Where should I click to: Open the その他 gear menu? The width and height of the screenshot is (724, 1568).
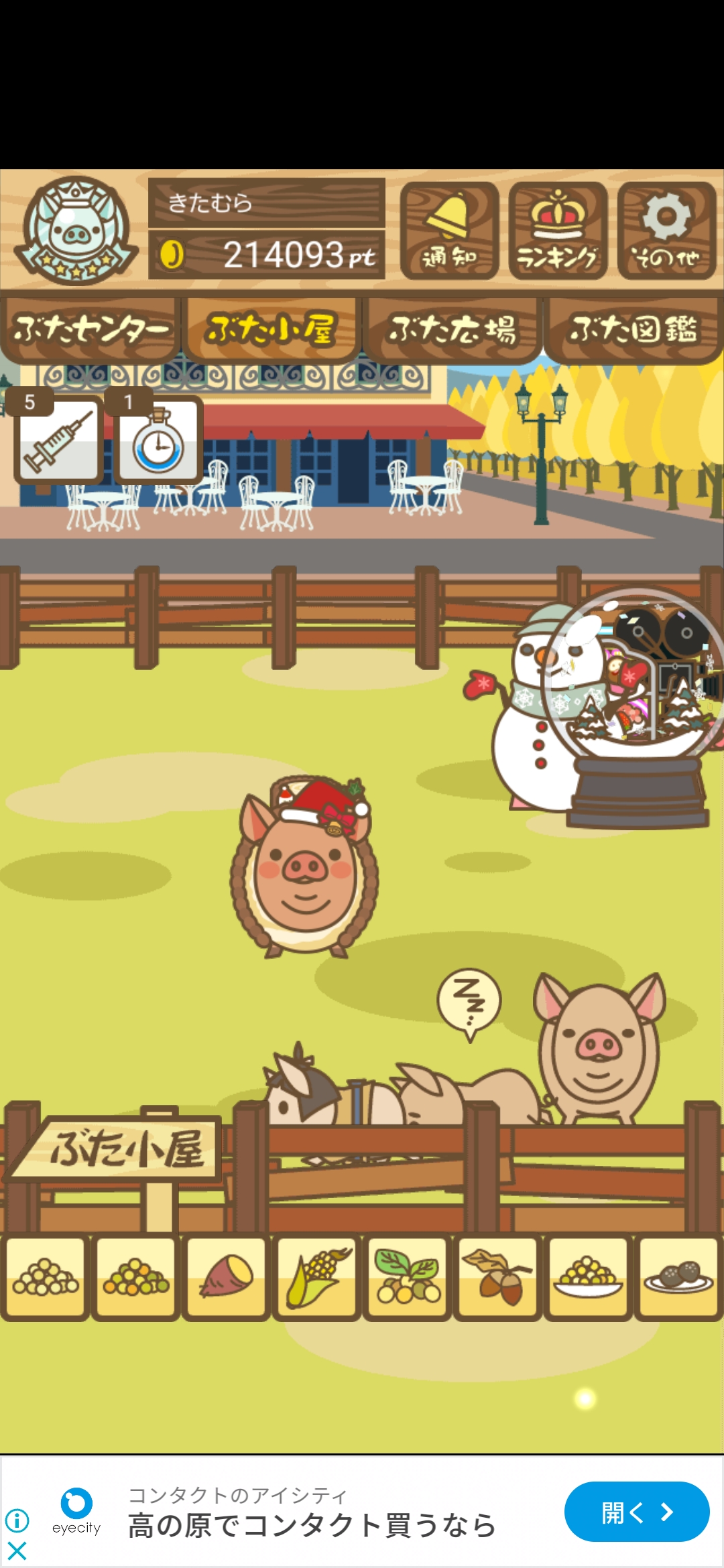pos(666,231)
